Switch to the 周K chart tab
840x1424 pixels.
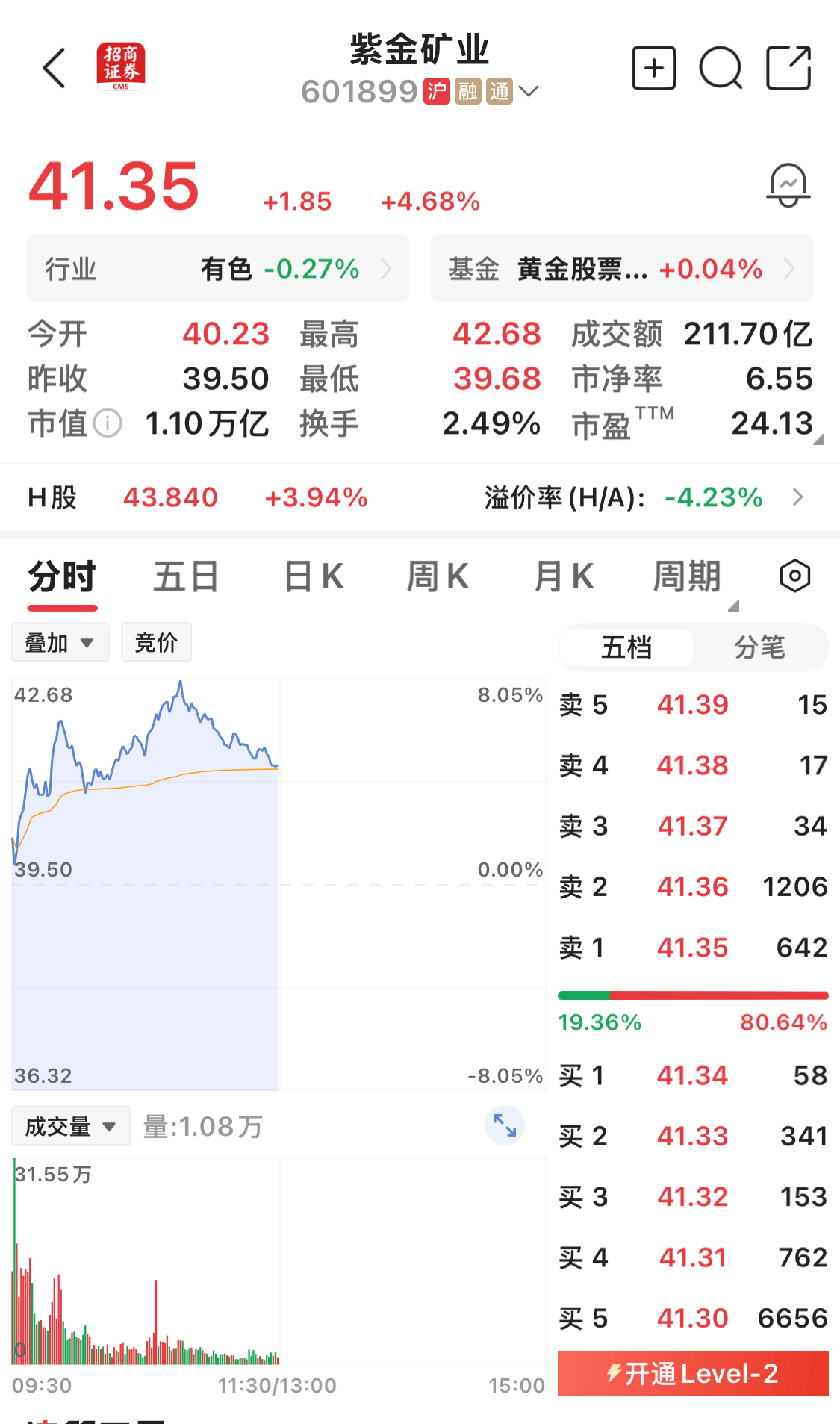pos(438,577)
